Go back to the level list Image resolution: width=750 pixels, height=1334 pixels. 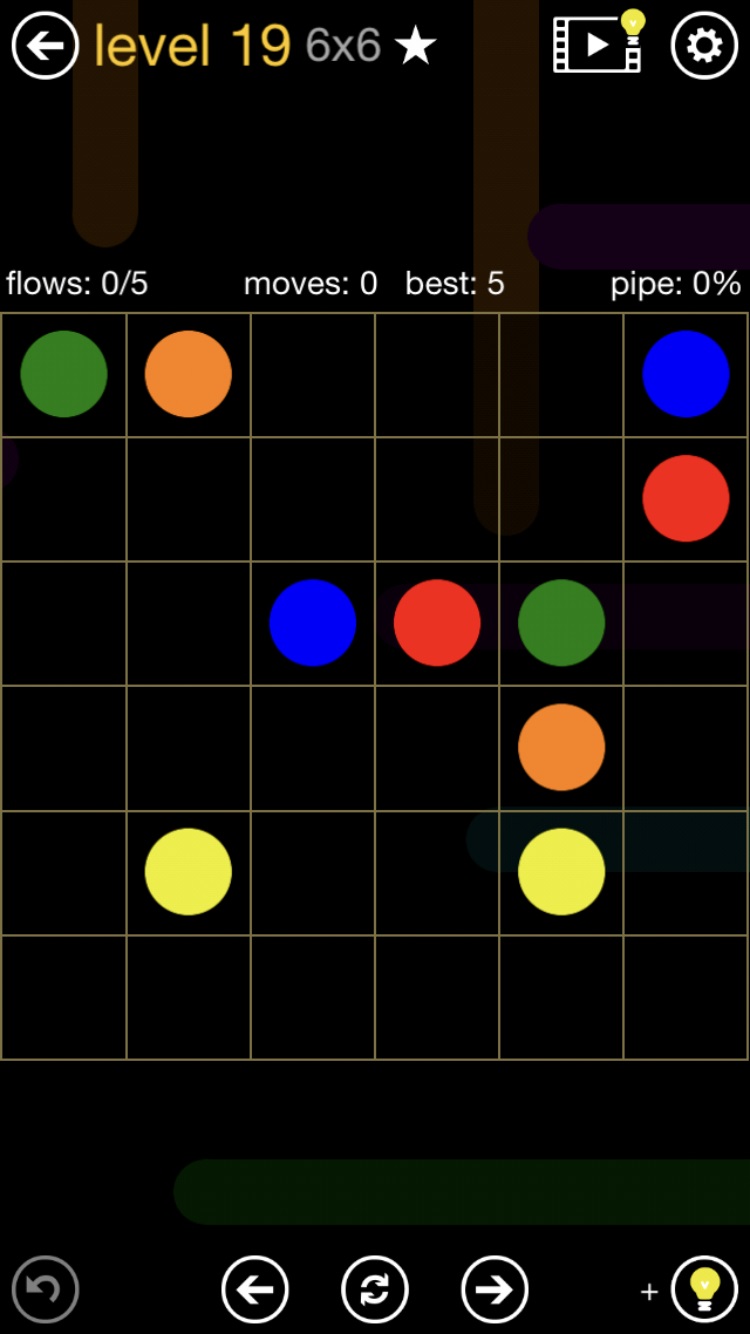click(45, 45)
